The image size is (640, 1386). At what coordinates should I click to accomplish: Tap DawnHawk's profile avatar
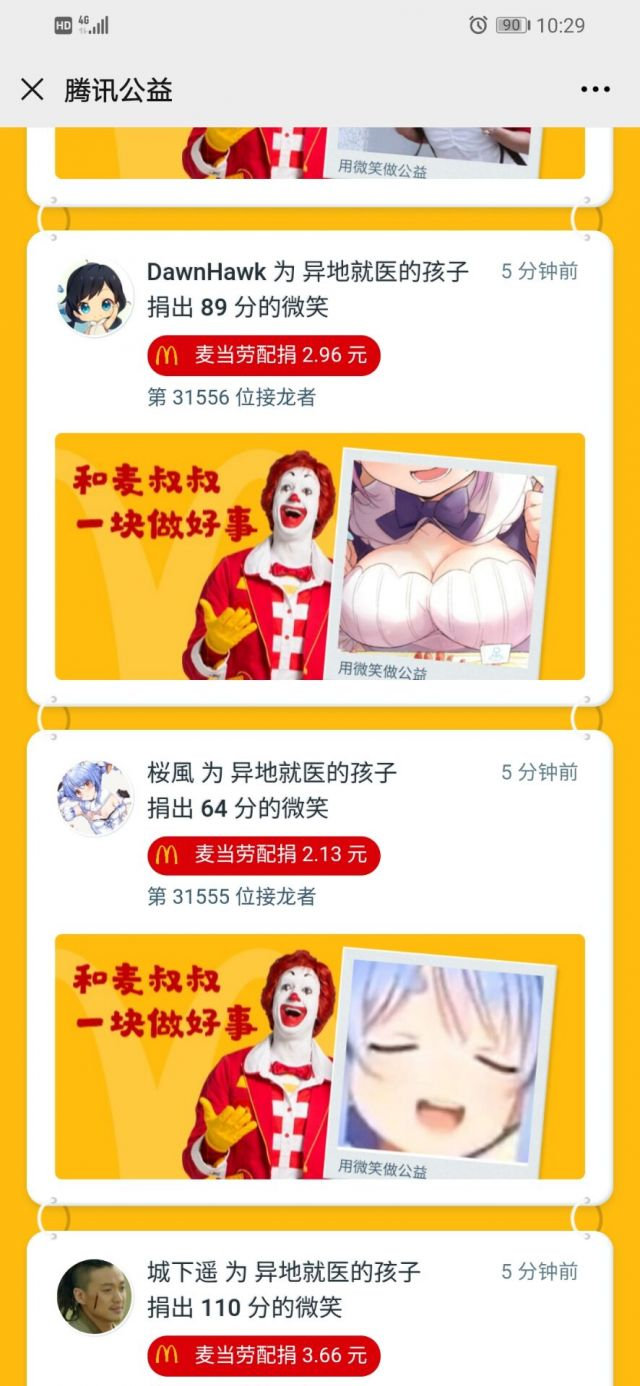(x=95, y=298)
